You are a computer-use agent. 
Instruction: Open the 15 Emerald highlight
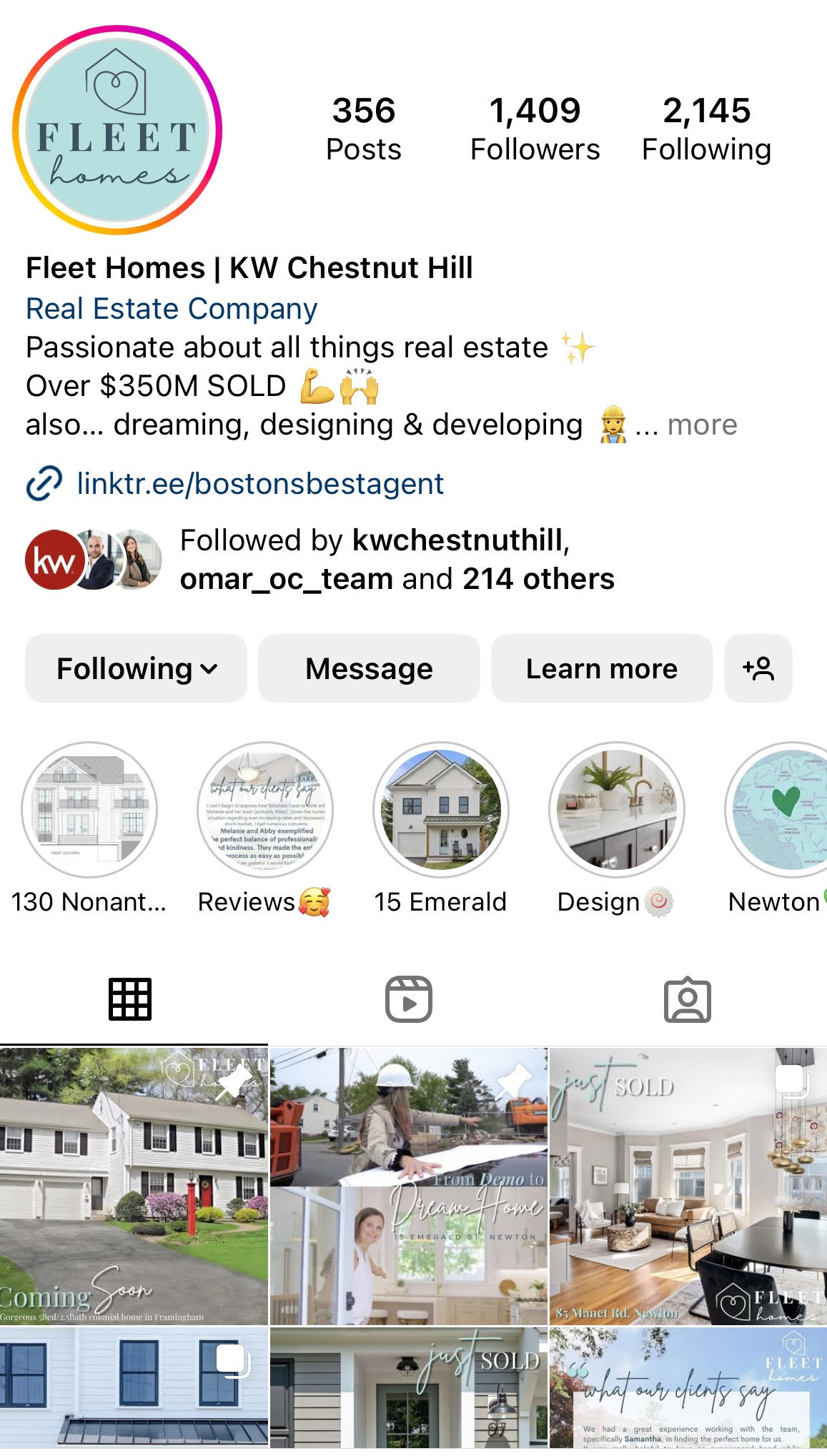pyautogui.click(x=441, y=810)
